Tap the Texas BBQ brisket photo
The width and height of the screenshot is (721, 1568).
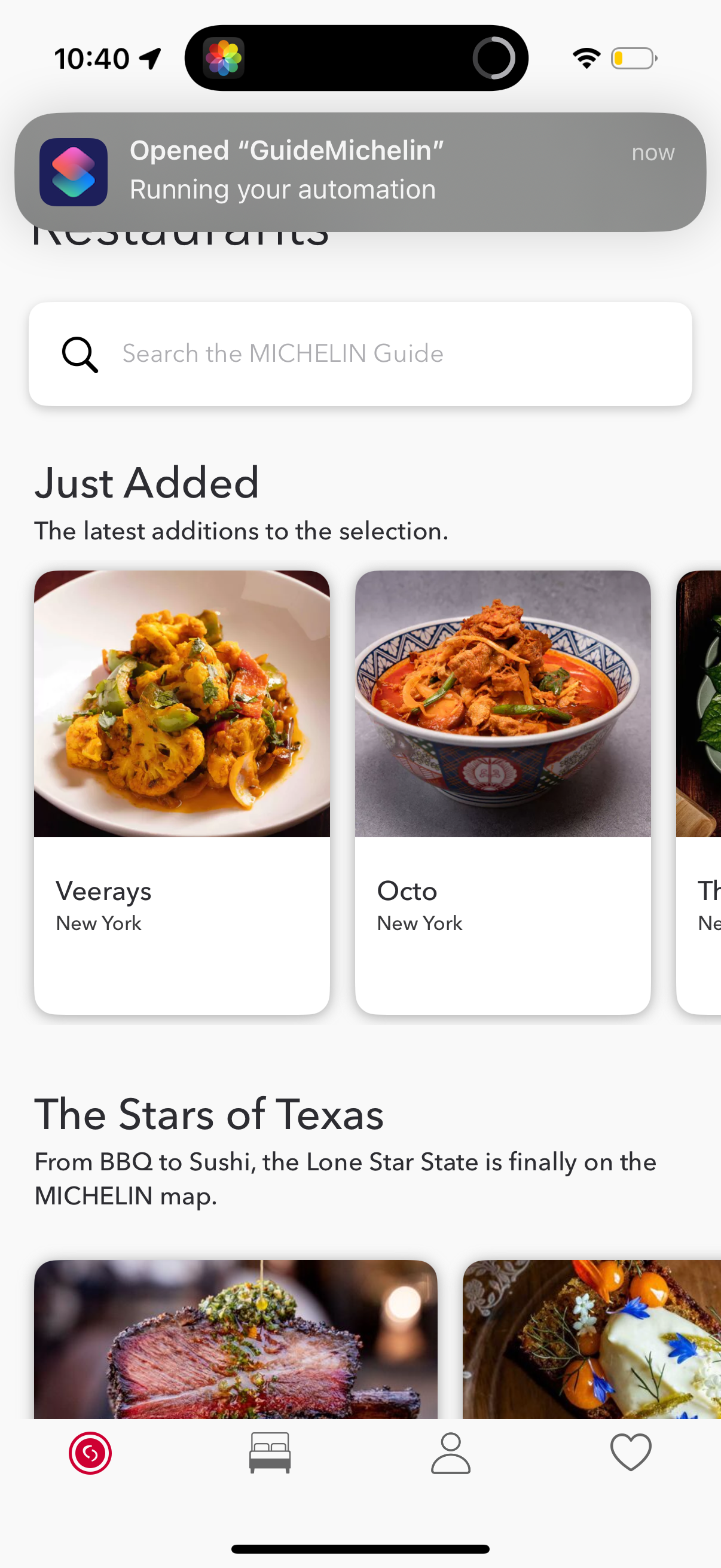[x=236, y=1339]
